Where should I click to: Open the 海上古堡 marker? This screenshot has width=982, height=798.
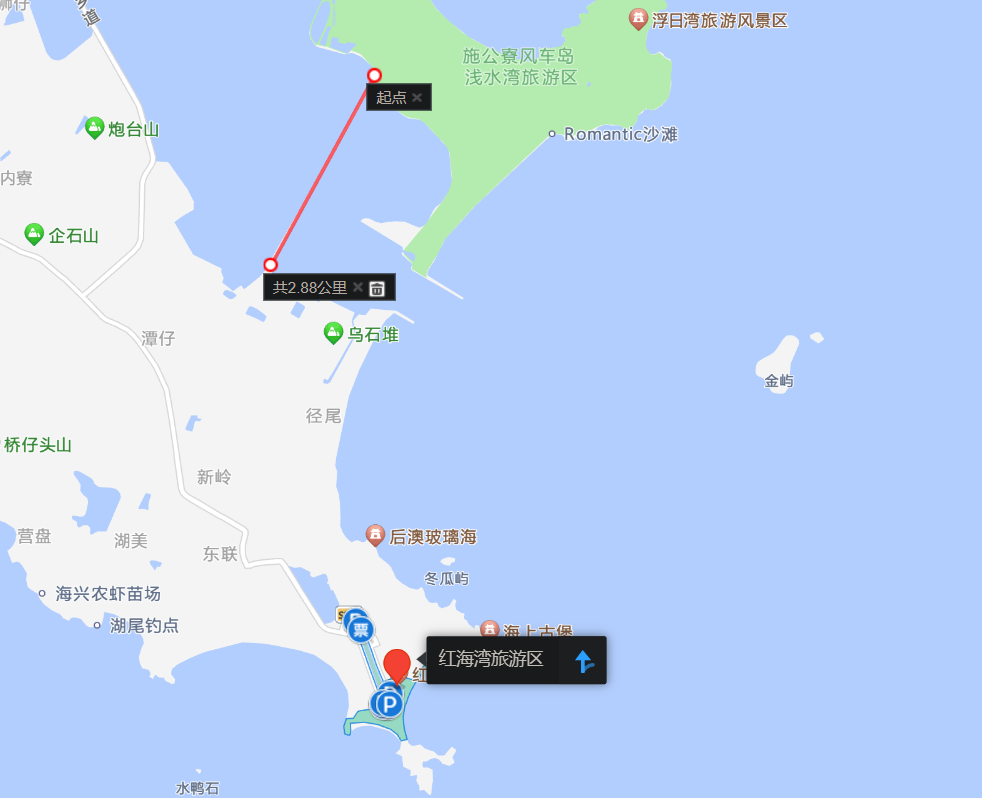[489, 631]
